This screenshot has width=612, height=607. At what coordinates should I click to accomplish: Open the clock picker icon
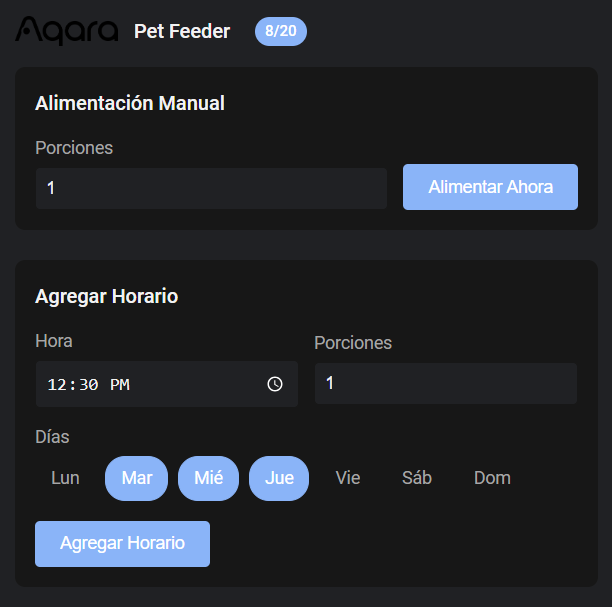click(275, 384)
